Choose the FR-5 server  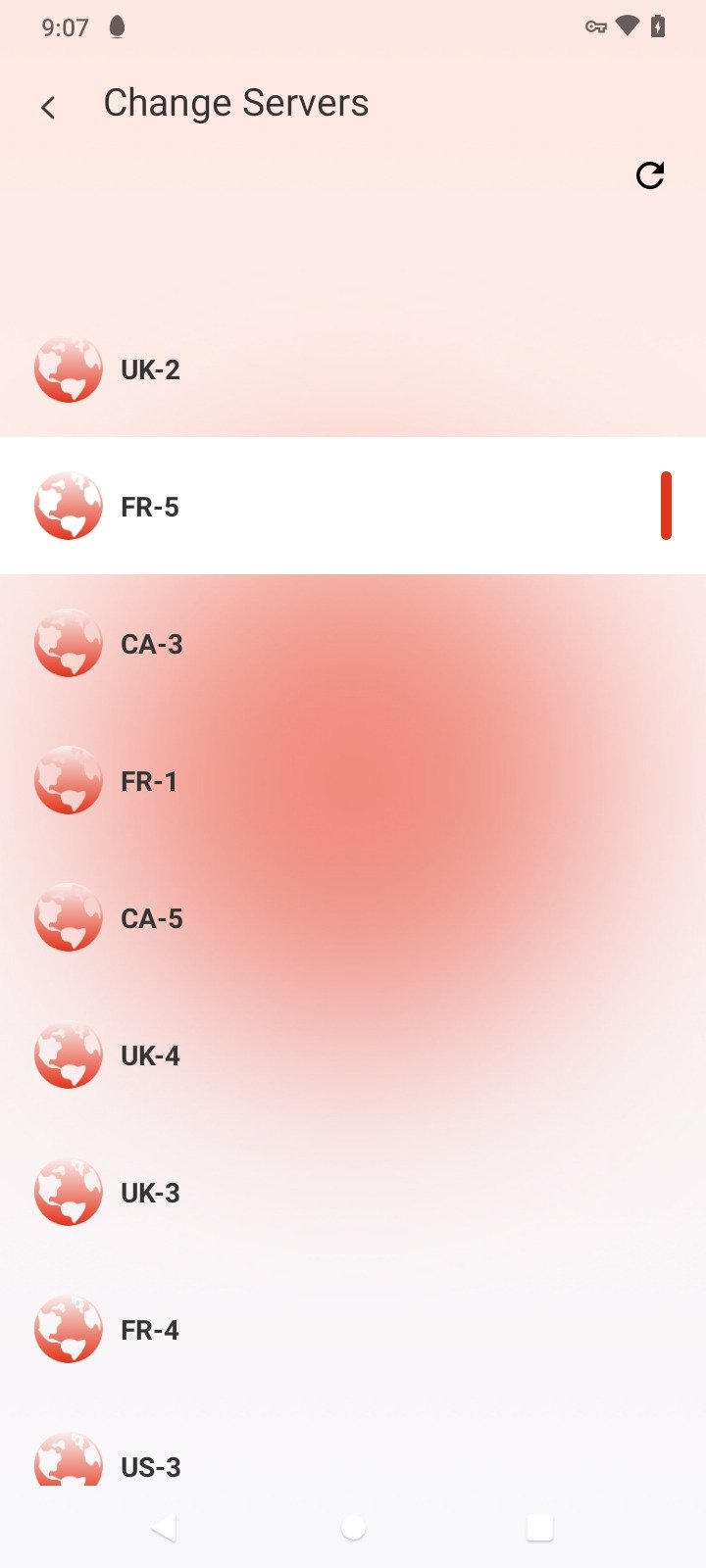coord(353,507)
